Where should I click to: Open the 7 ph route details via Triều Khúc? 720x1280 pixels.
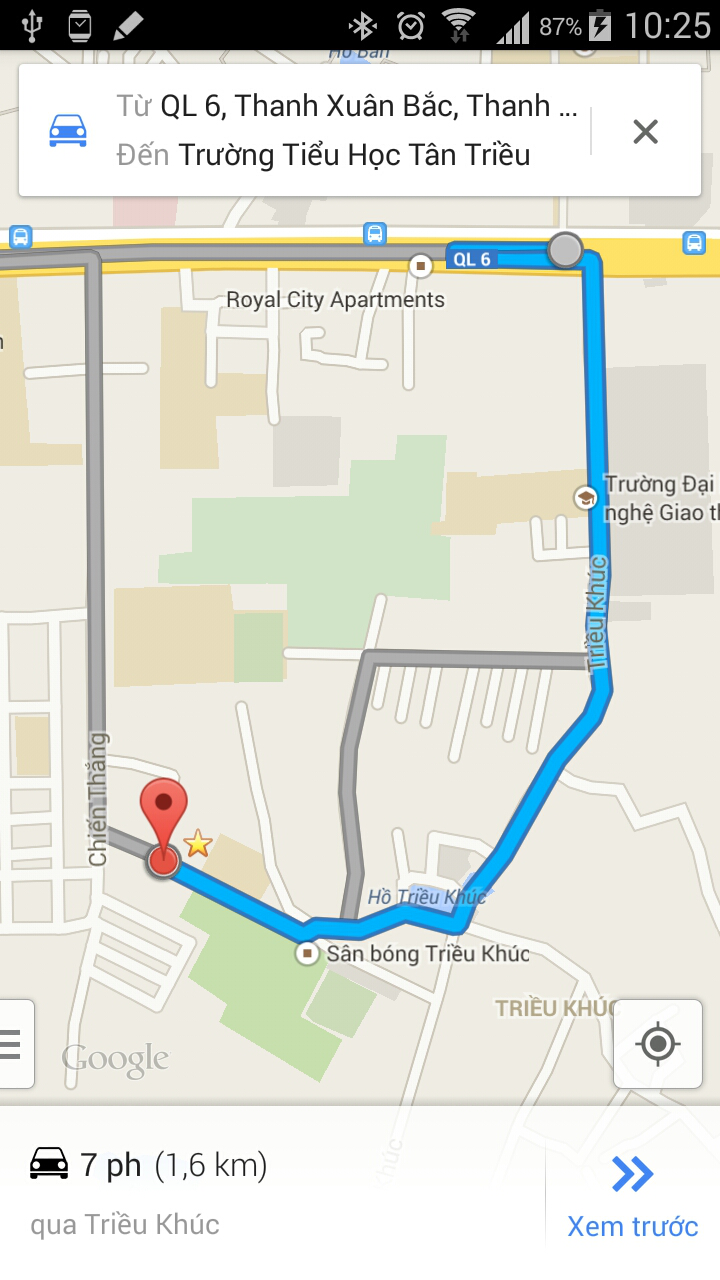click(x=272, y=1193)
